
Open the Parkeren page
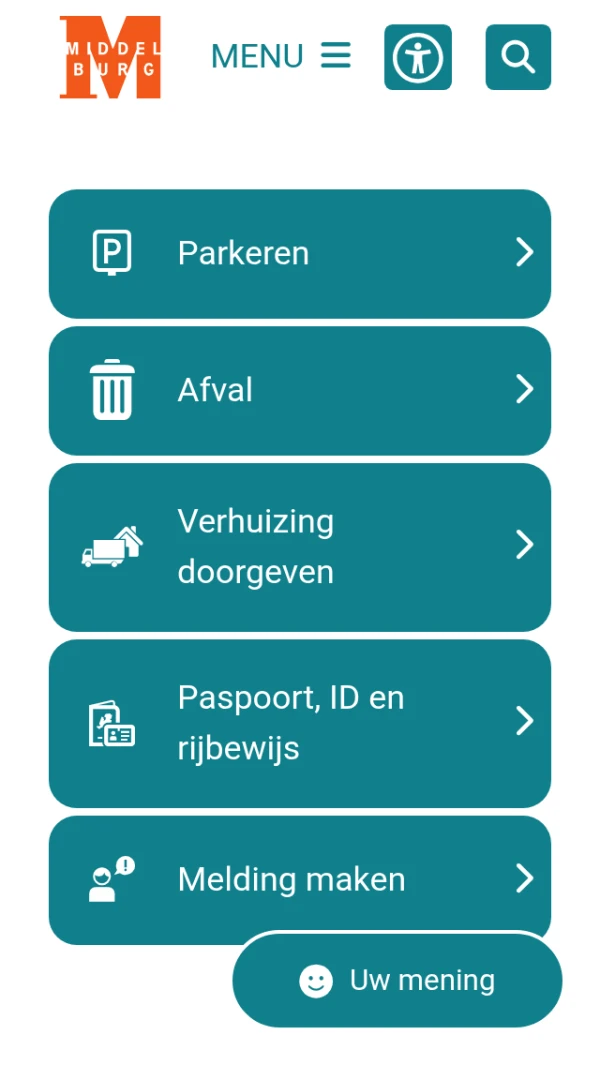pyautogui.click(x=299, y=253)
